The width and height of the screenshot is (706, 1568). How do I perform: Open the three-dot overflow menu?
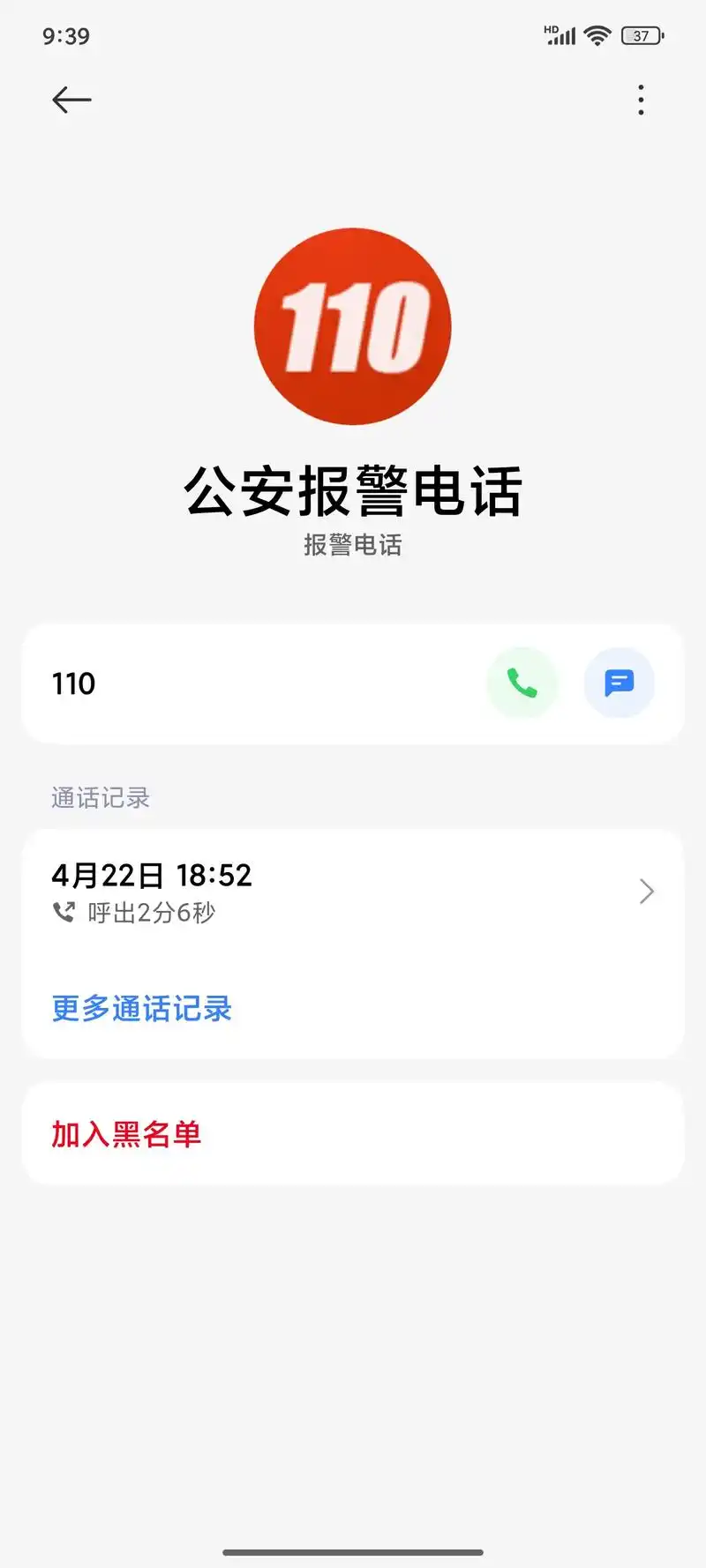(x=641, y=100)
